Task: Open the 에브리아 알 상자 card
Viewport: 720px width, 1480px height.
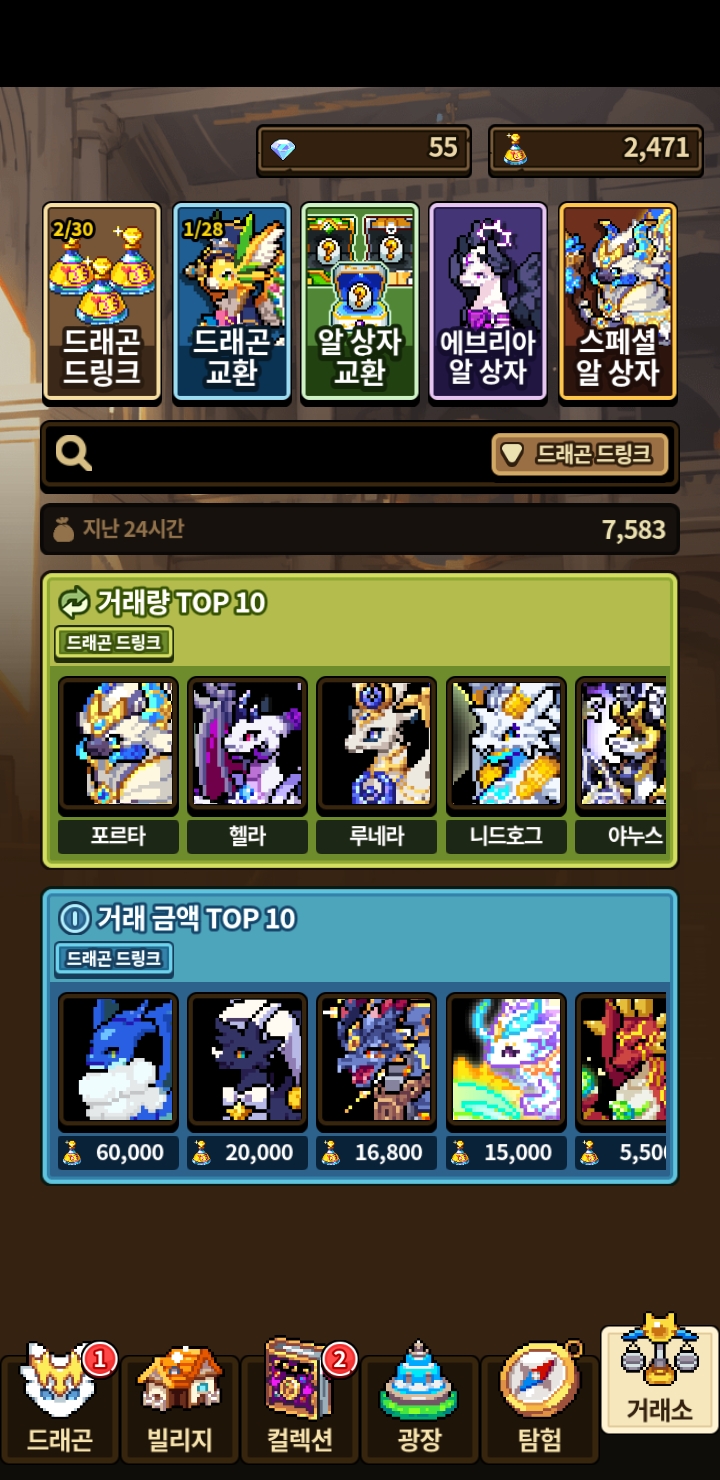Action: (488, 302)
